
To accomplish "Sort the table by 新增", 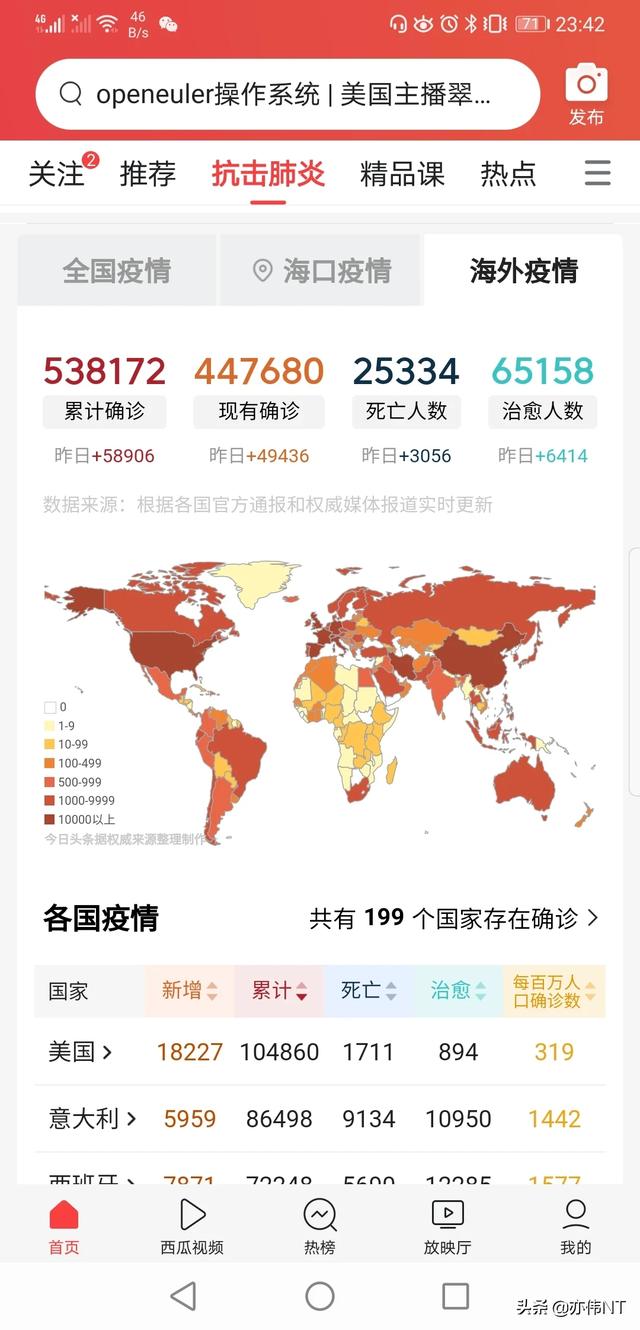I will click(x=189, y=991).
